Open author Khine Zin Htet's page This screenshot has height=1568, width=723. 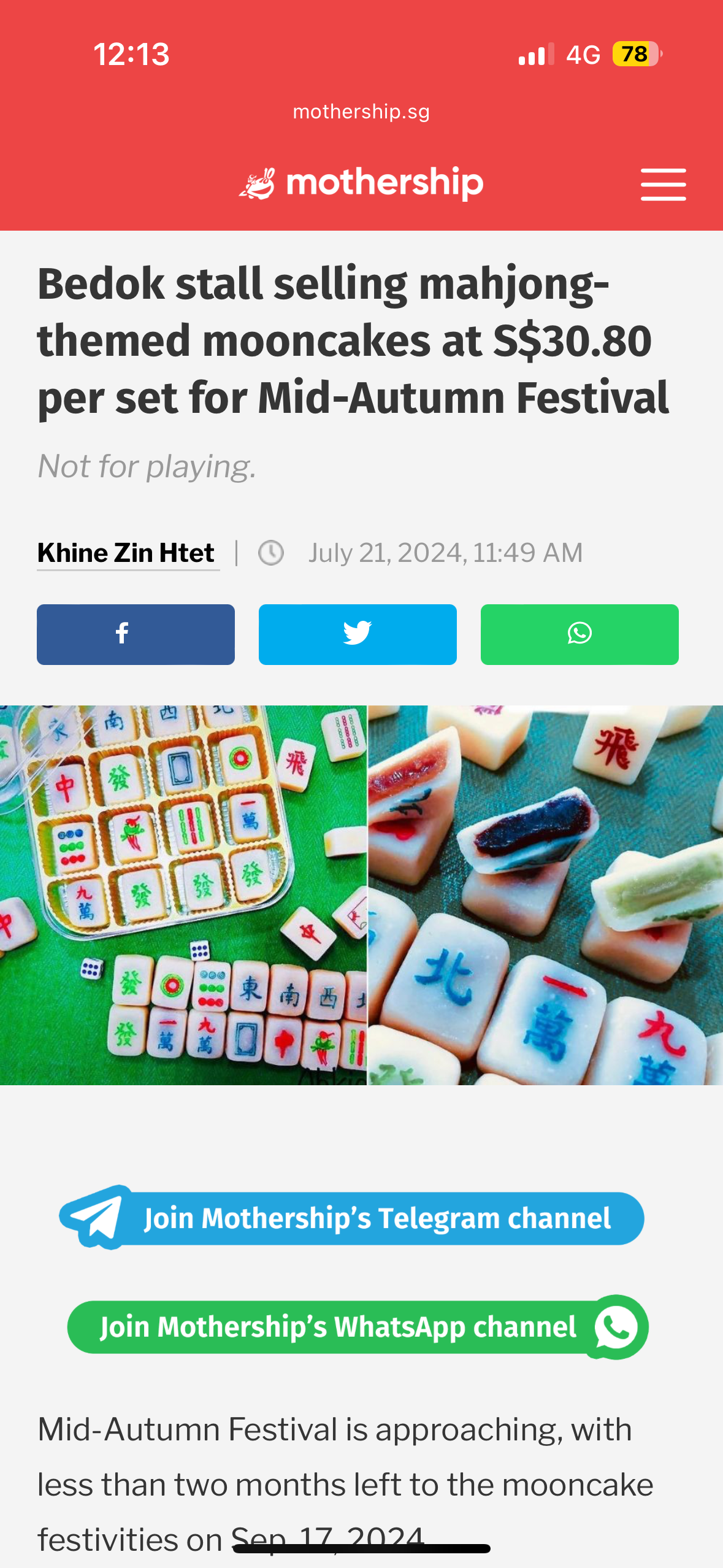coord(126,553)
